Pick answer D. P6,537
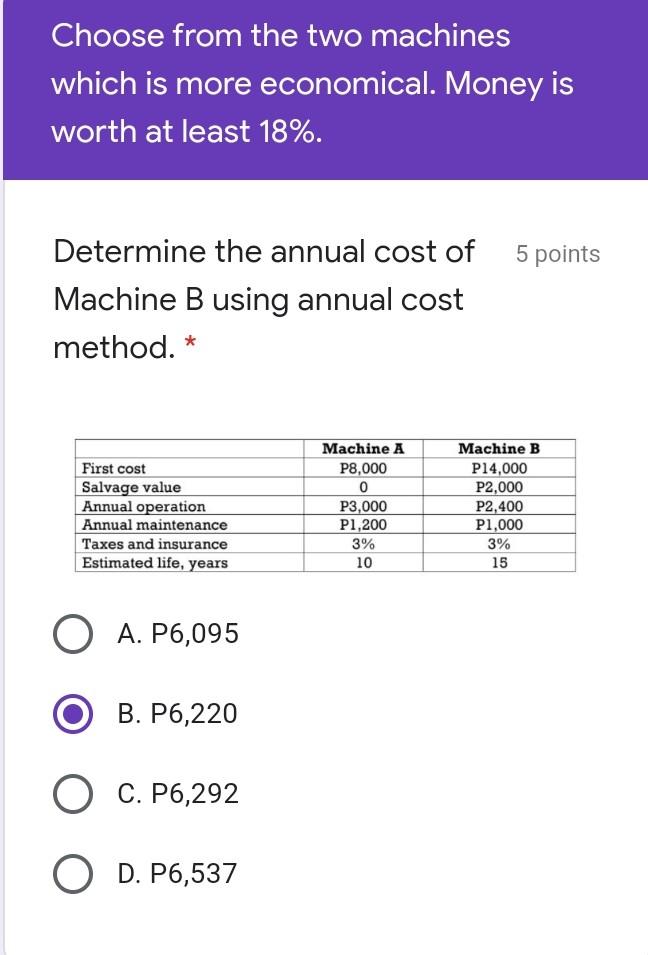 (x=74, y=874)
